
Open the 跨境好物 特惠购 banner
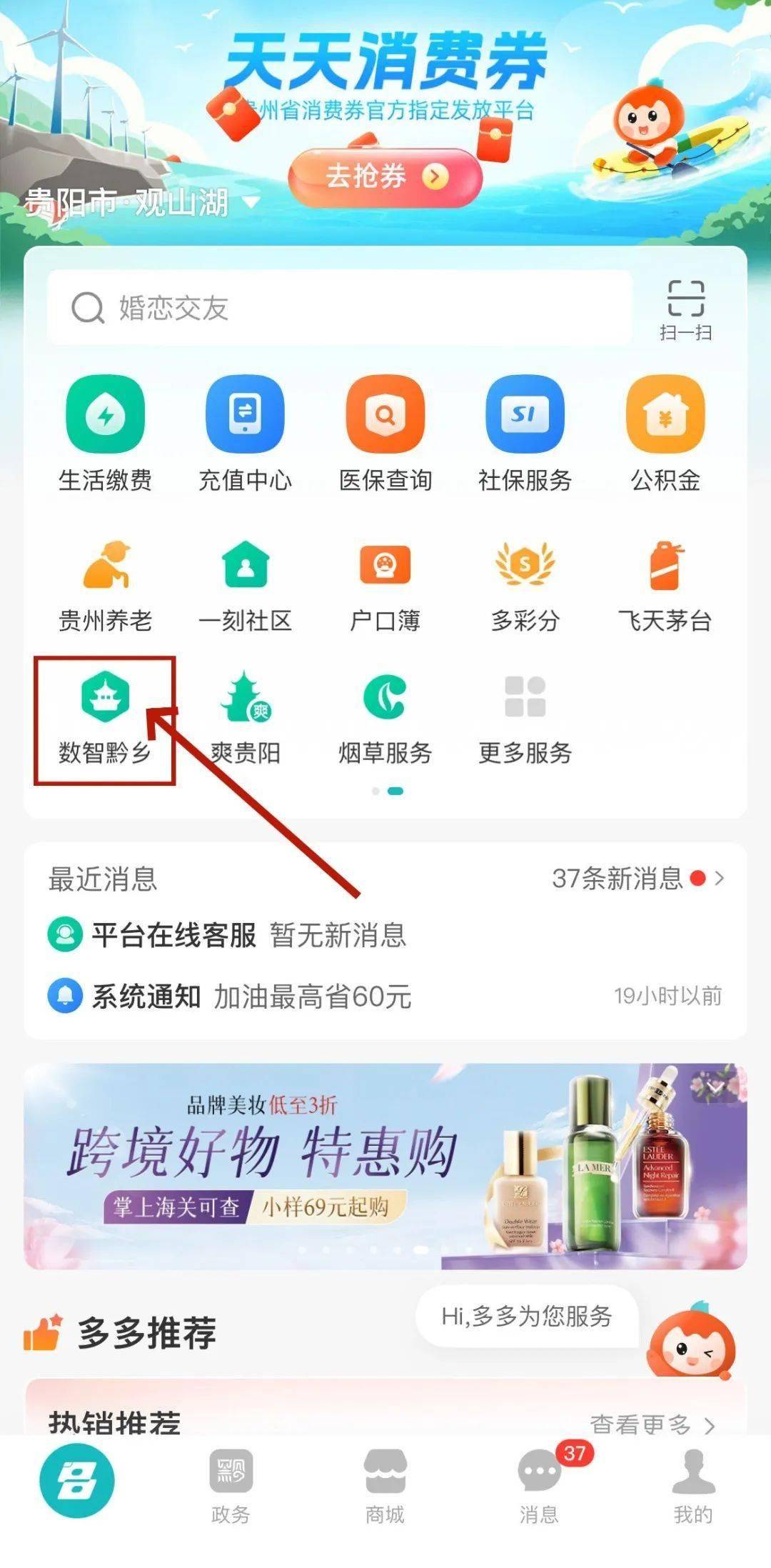coord(385,1166)
